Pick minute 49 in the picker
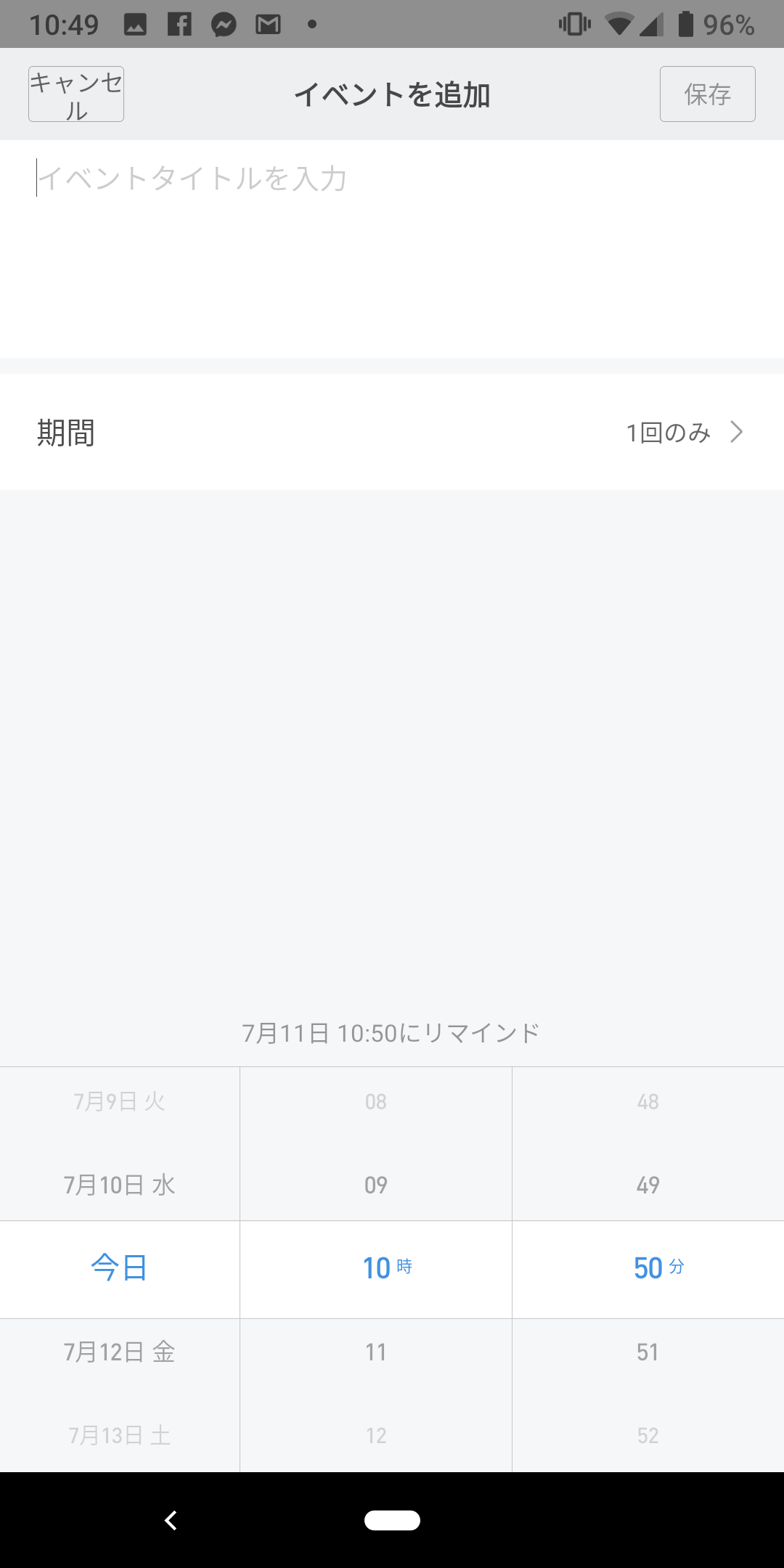 [x=648, y=1185]
